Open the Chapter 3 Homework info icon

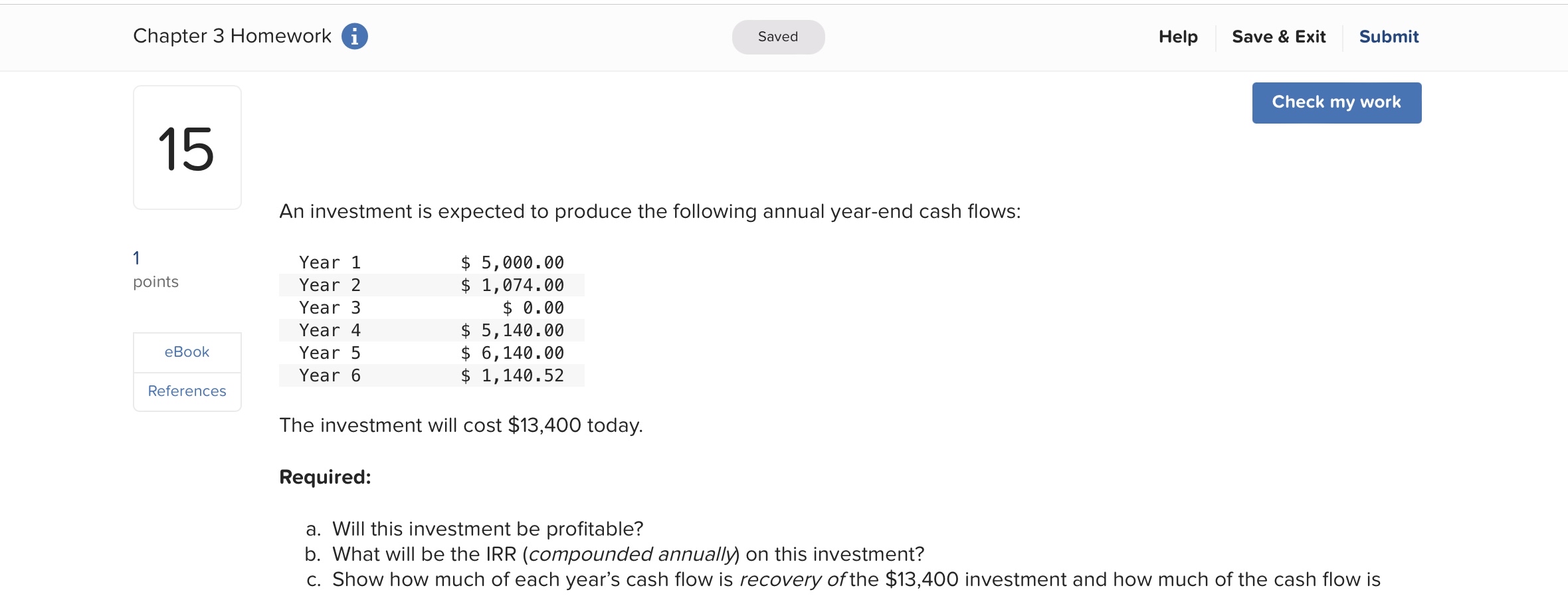354,37
